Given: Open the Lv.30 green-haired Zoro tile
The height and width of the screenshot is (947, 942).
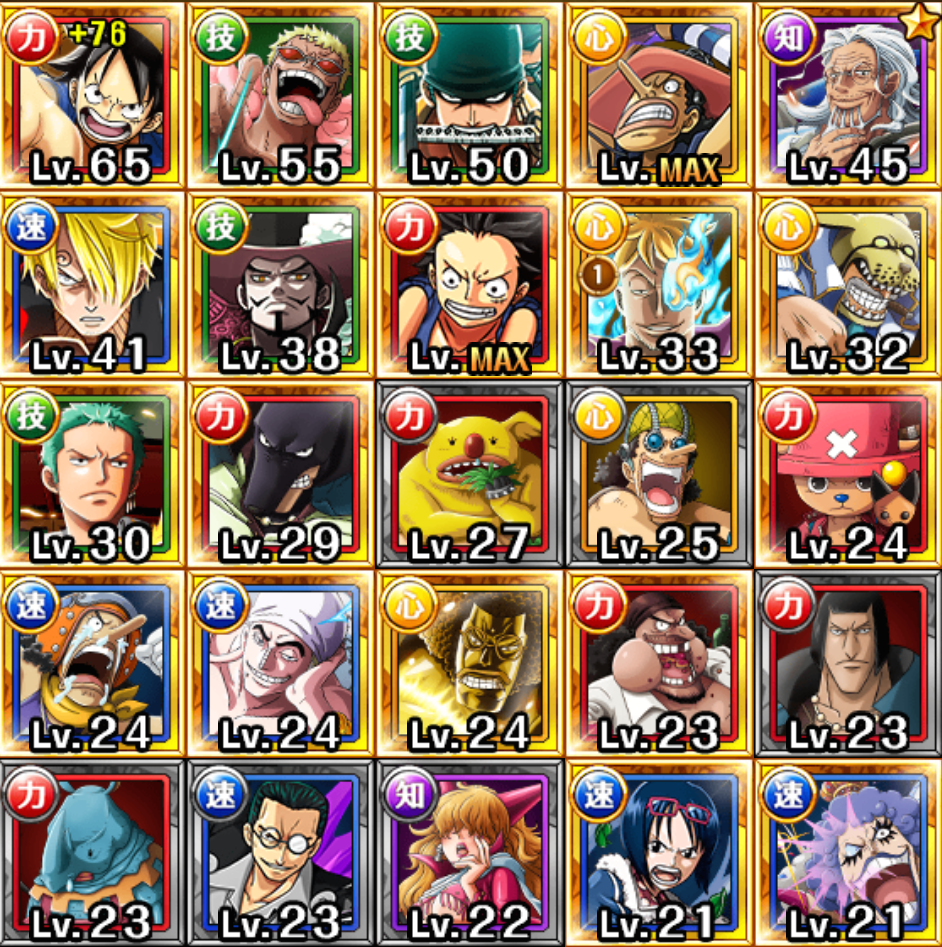Looking at the screenshot, I should pyautogui.click(x=93, y=474).
